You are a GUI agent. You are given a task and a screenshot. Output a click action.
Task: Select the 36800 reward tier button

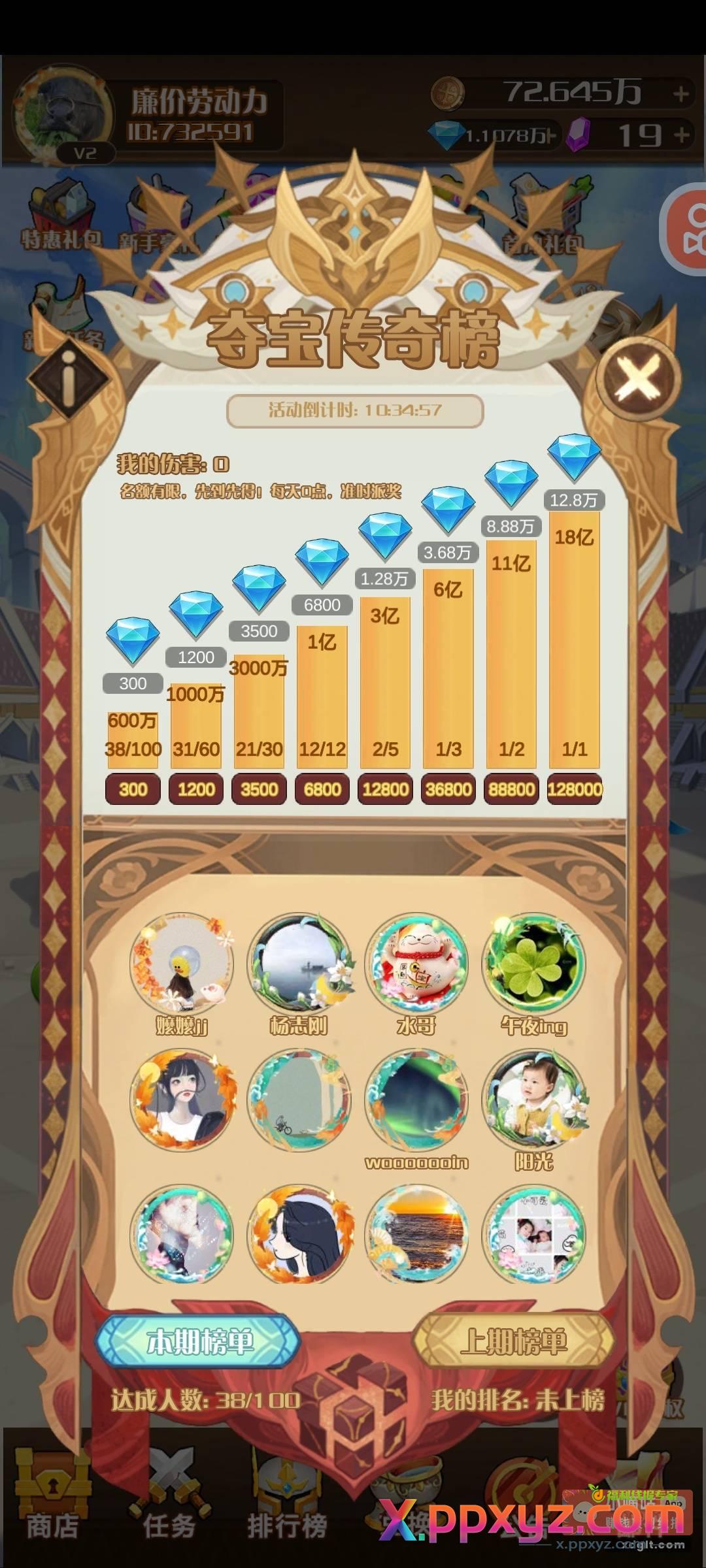coord(448,789)
